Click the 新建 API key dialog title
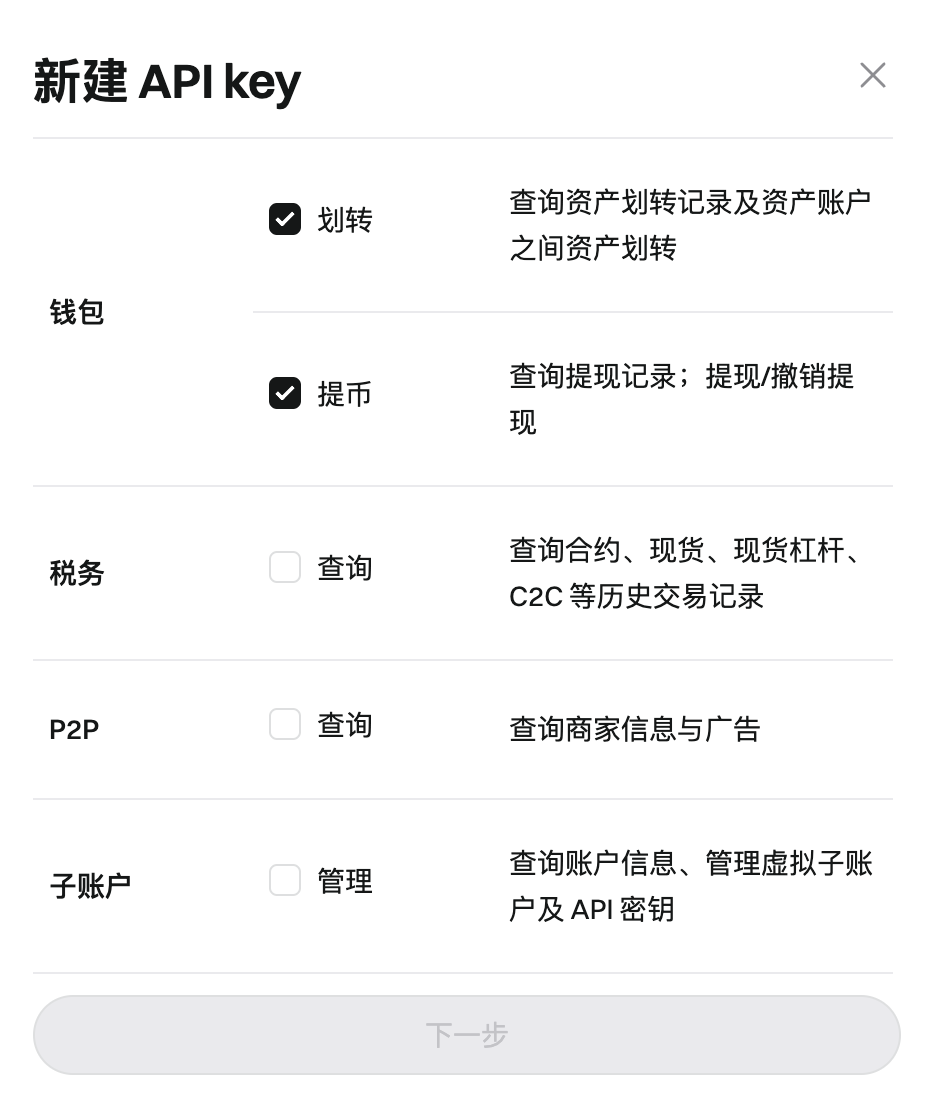 pyautogui.click(x=168, y=82)
